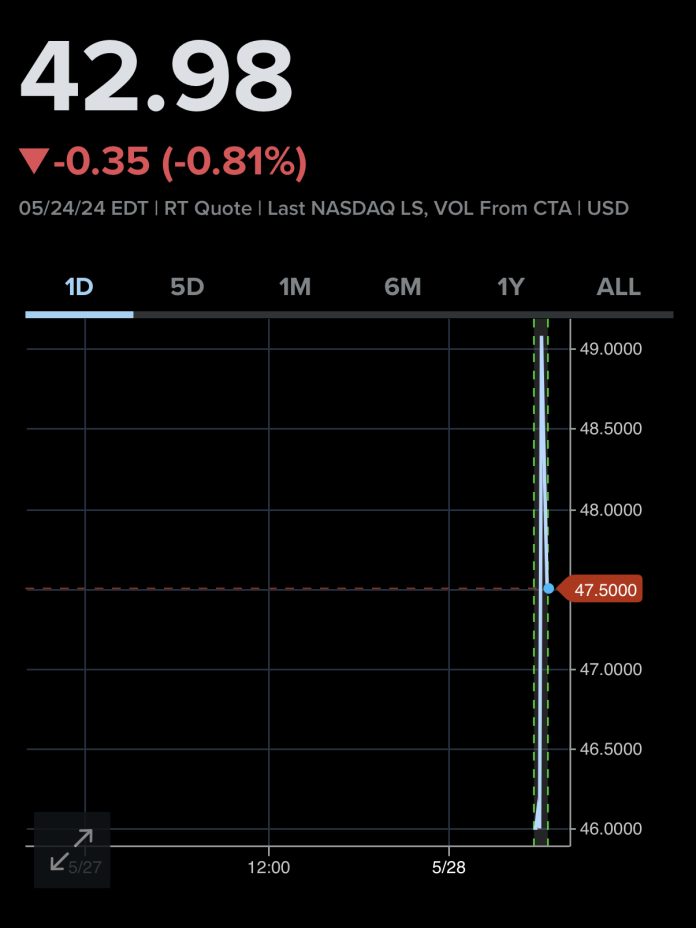Switch to the 5D chart range
Viewport: 696px width, 928px height.
(x=187, y=287)
